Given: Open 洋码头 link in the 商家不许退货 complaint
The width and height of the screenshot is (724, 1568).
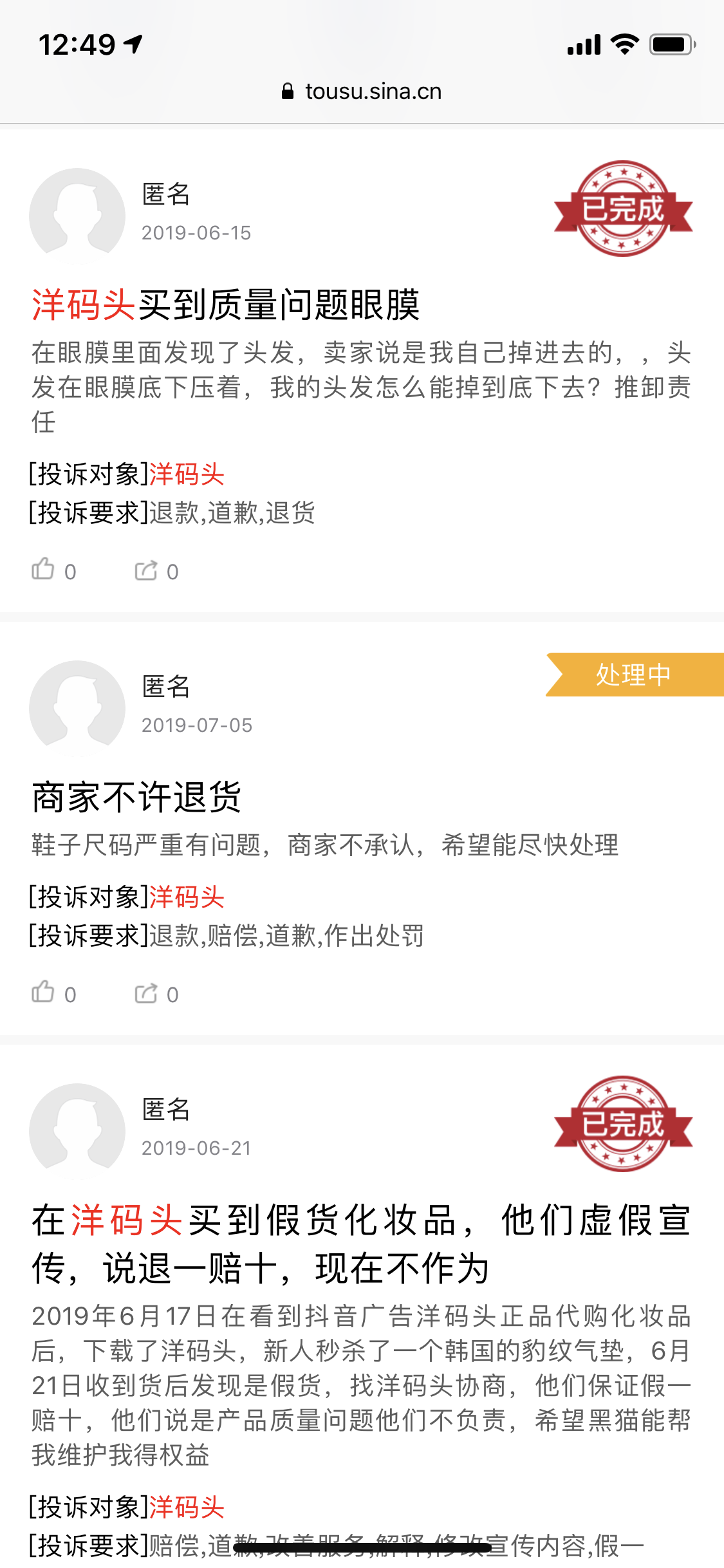Looking at the screenshot, I should pyautogui.click(x=187, y=897).
